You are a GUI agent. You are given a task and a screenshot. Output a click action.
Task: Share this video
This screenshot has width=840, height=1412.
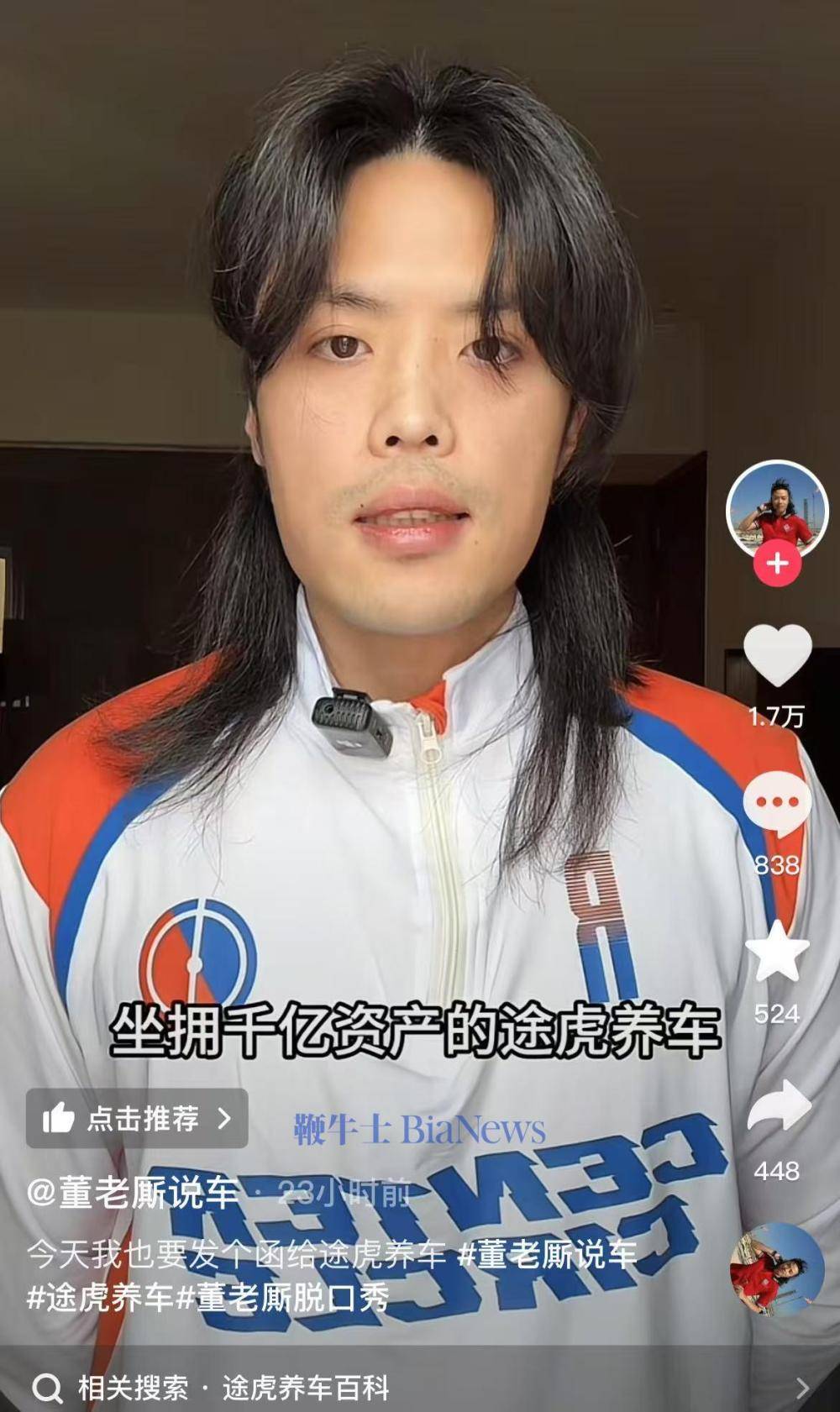pos(777,1108)
